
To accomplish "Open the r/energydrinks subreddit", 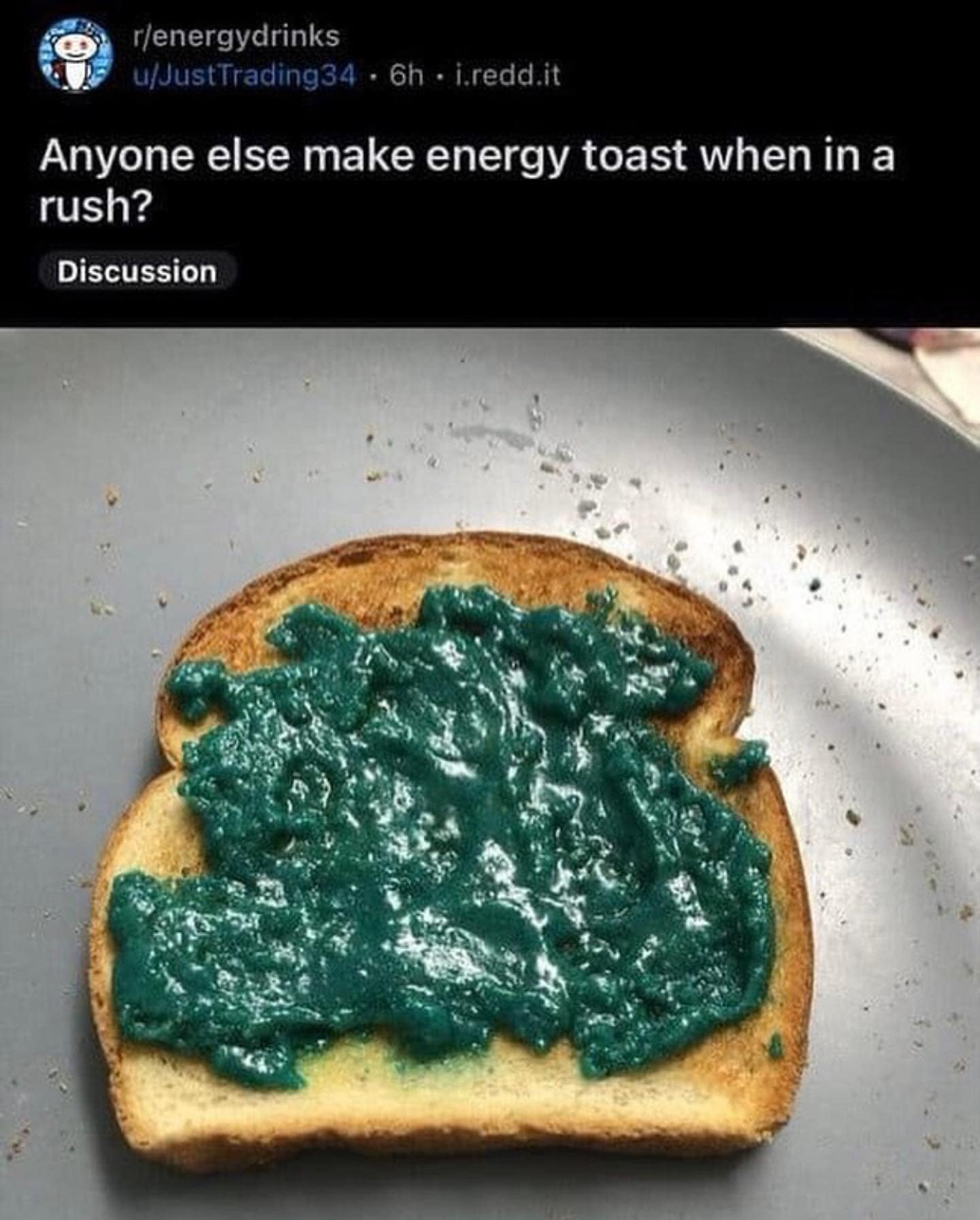I will click(235, 35).
